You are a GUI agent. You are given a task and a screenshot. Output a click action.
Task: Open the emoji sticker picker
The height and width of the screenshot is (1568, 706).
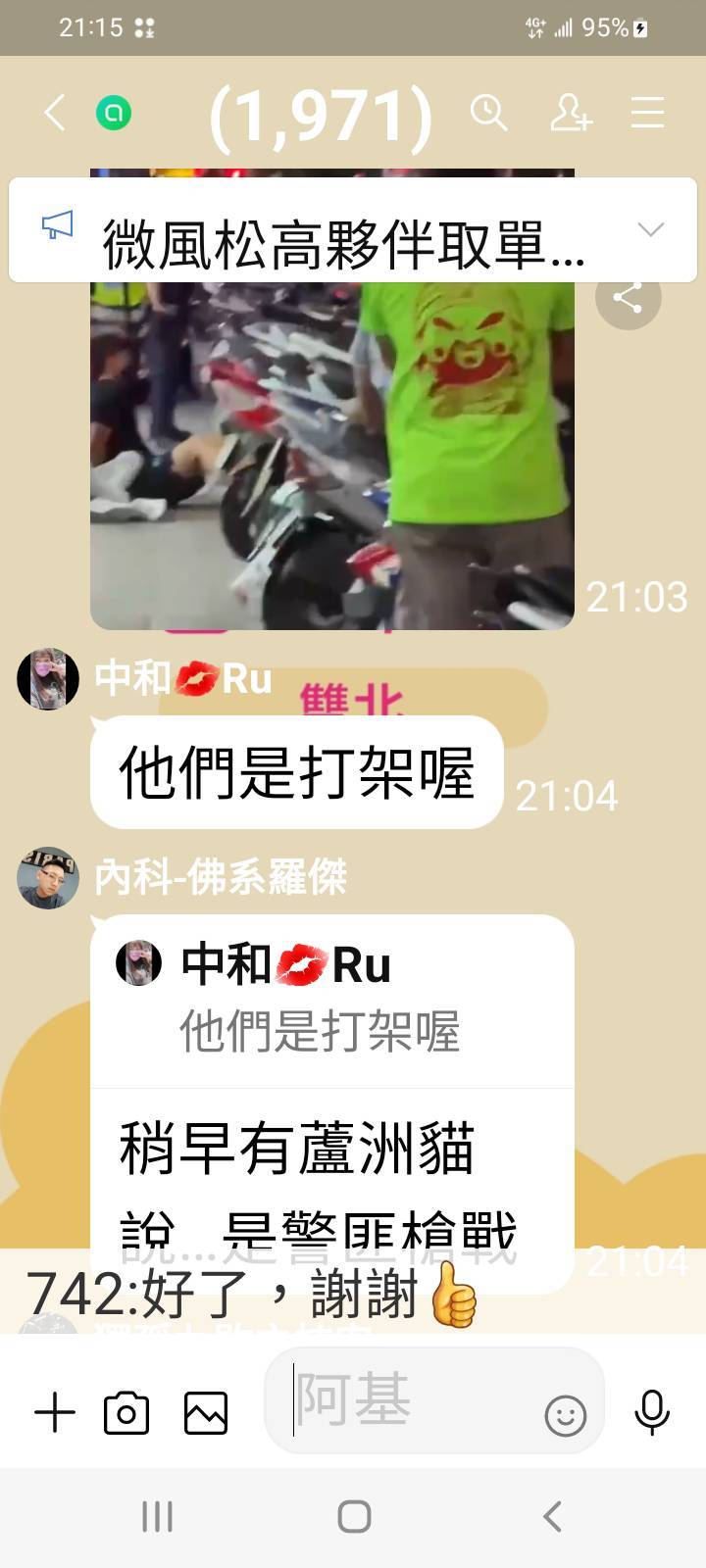click(x=565, y=1415)
